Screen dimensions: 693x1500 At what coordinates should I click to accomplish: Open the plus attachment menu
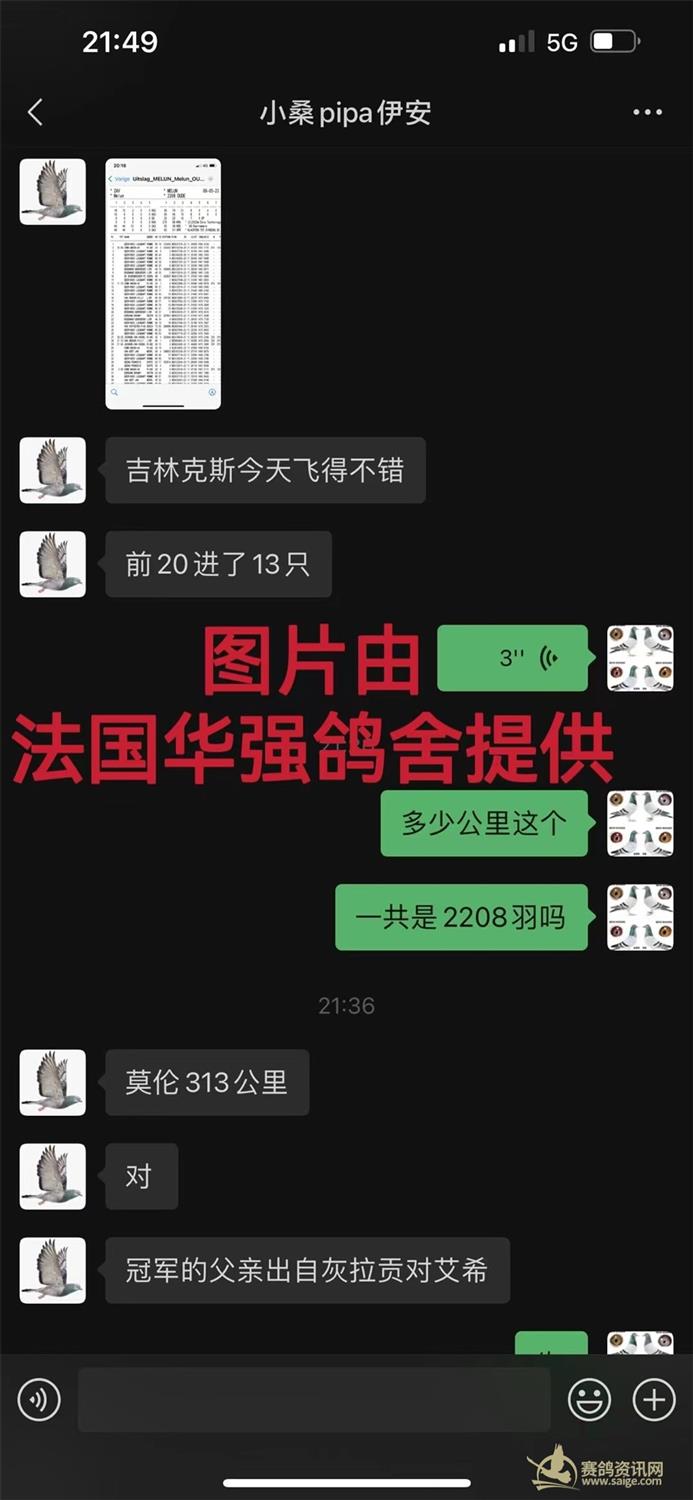(x=654, y=1400)
